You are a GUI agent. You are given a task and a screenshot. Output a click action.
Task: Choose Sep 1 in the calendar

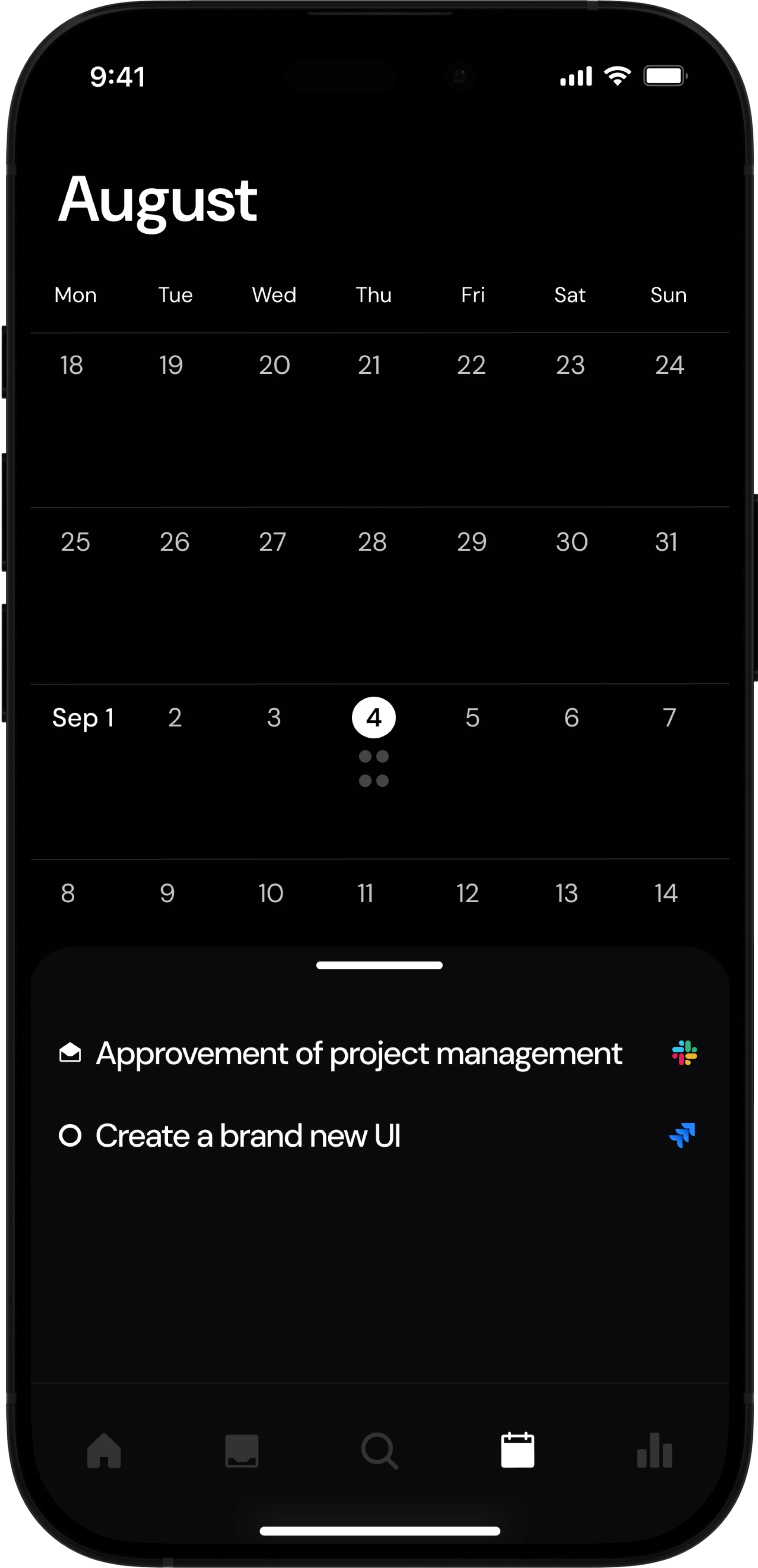click(x=83, y=717)
